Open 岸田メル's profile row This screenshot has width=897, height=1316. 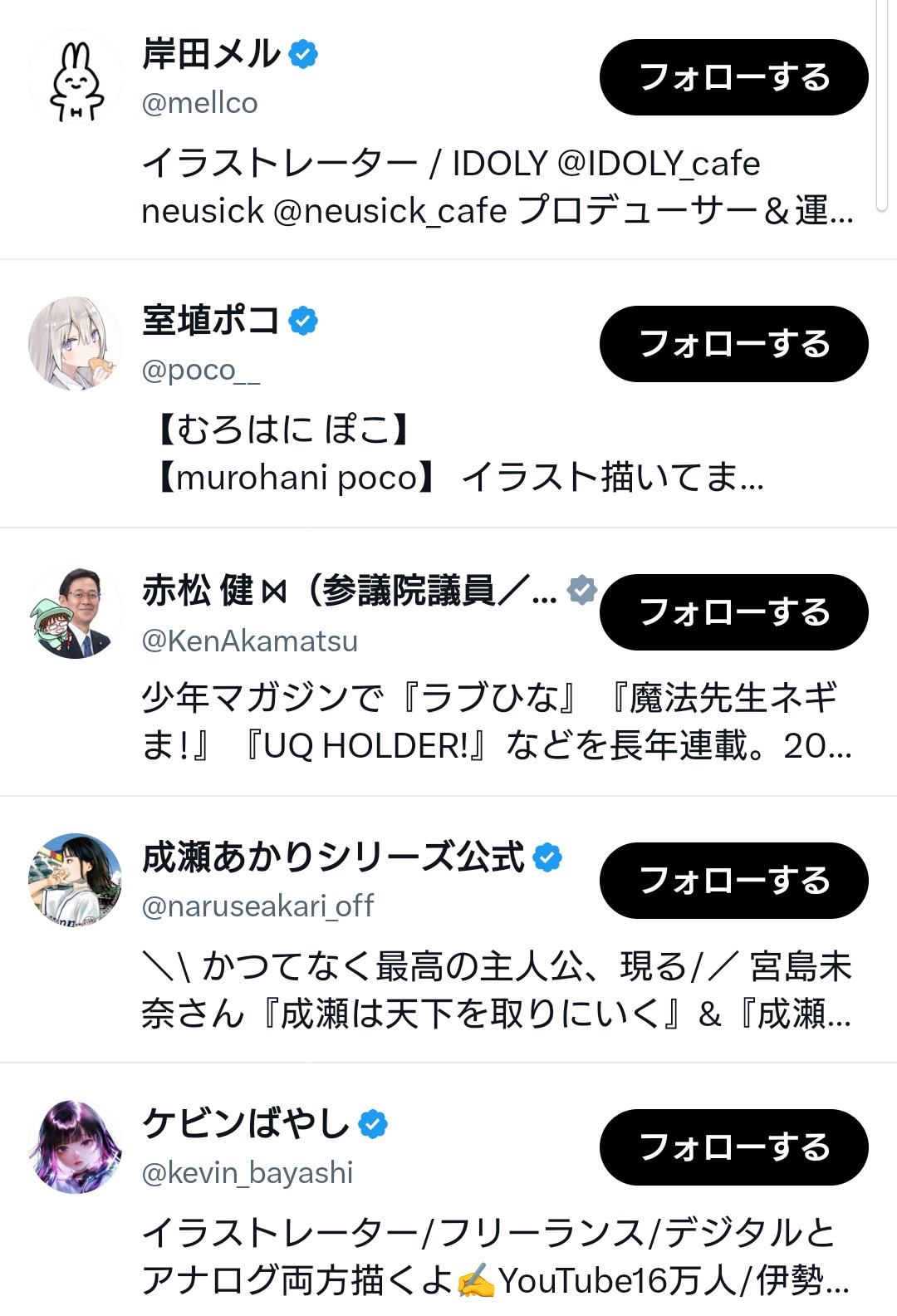point(211,55)
